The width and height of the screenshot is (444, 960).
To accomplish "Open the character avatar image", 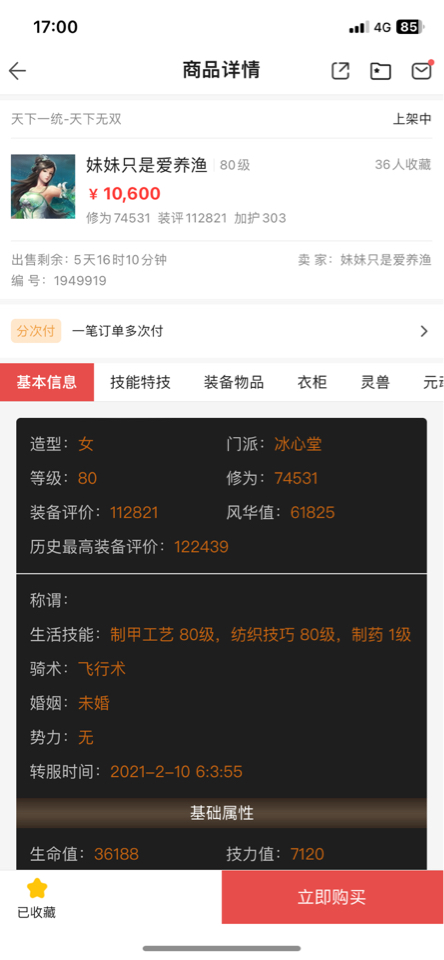I will tap(43, 187).
